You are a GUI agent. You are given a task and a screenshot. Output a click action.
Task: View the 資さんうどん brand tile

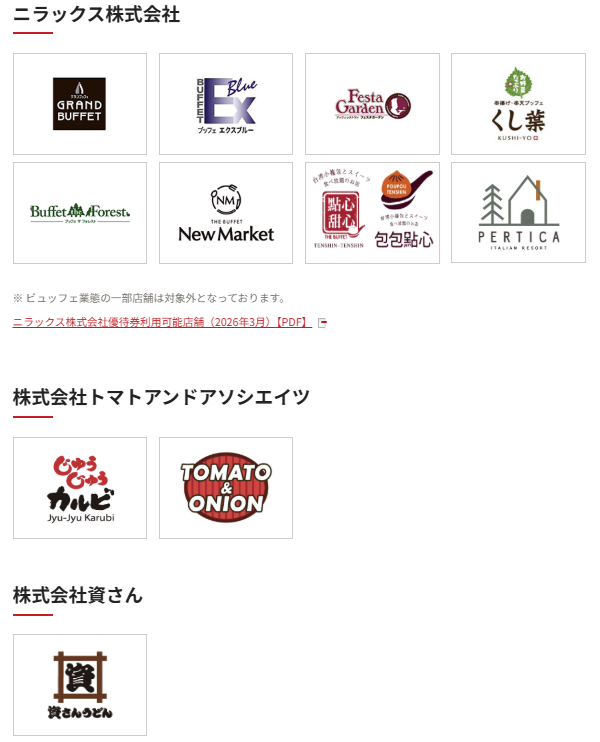pos(80,685)
